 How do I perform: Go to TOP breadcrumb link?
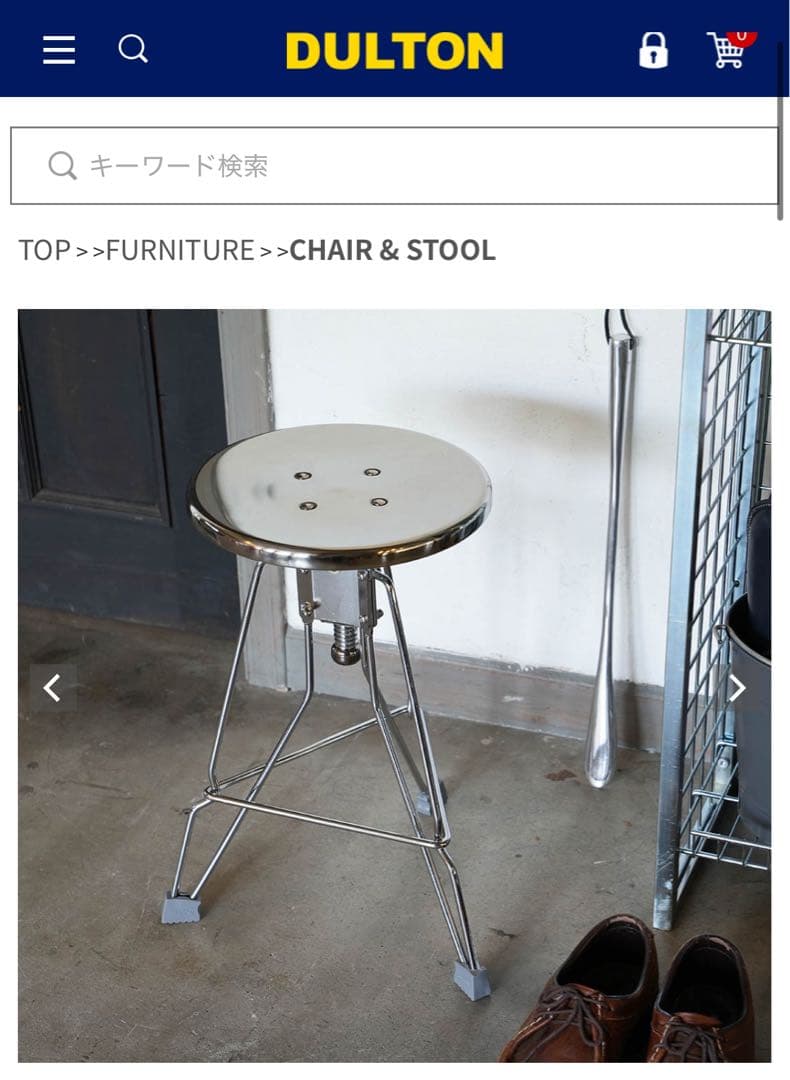click(x=44, y=250)
